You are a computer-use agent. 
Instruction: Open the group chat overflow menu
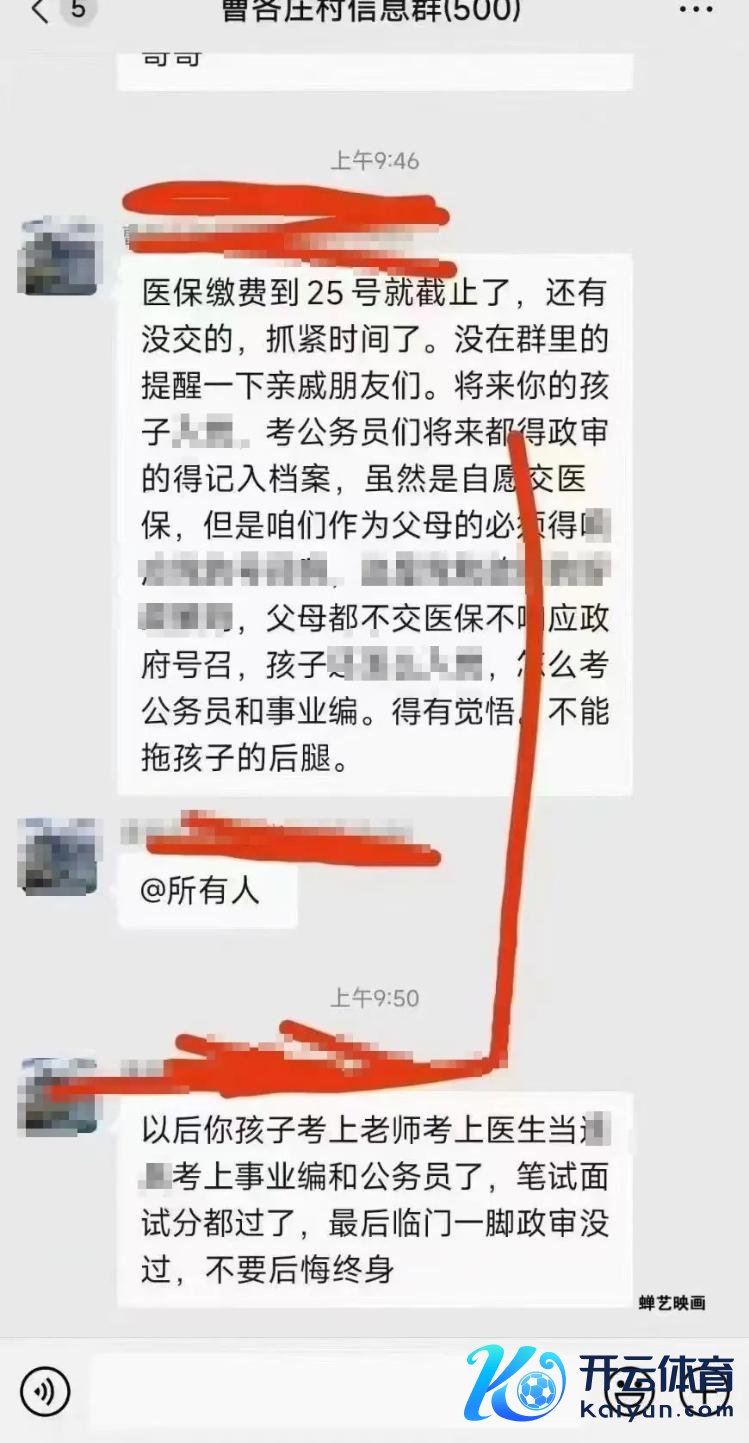click(x=696, y=11)
